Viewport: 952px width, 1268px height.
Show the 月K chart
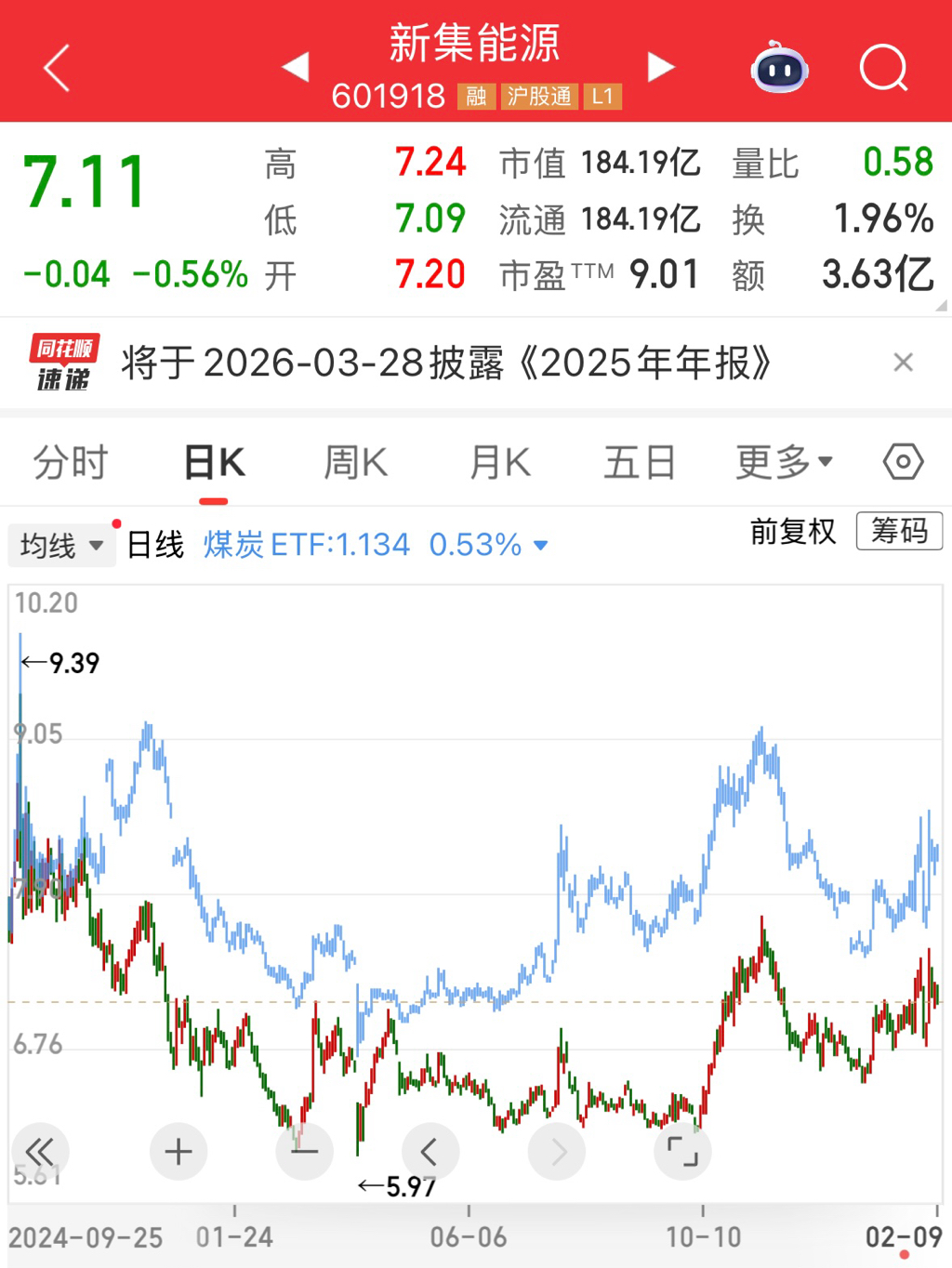500,462
